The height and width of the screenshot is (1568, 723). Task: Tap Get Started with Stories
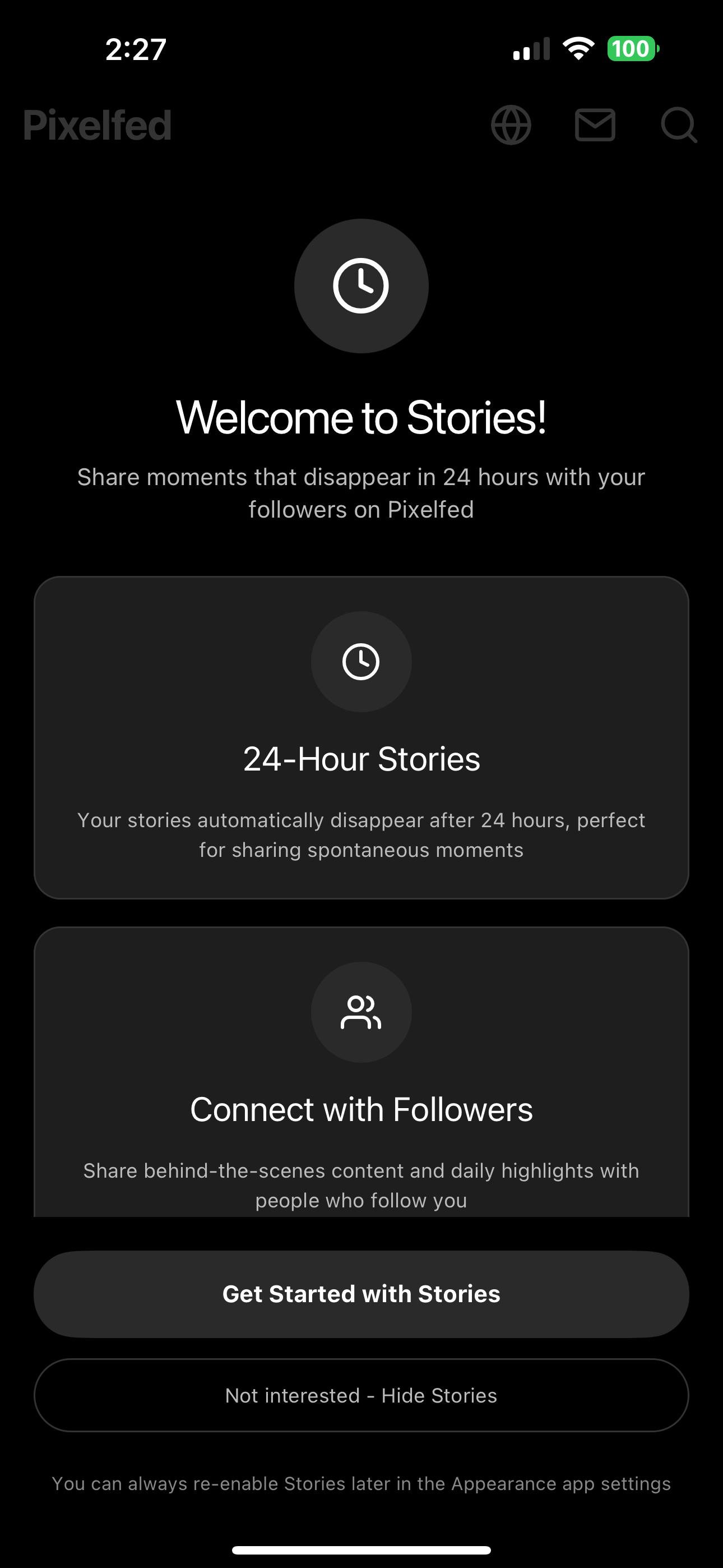tap(361, 1294)
